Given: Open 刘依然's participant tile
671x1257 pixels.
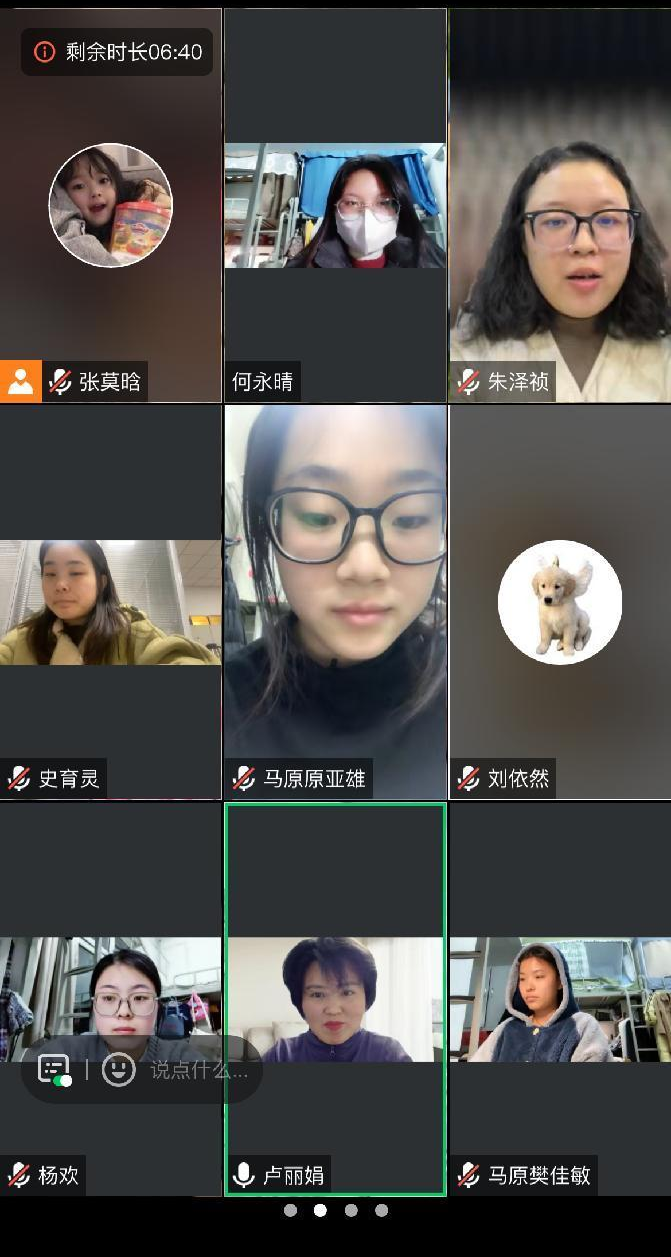Looking at the screenshot, I should 560,602.
